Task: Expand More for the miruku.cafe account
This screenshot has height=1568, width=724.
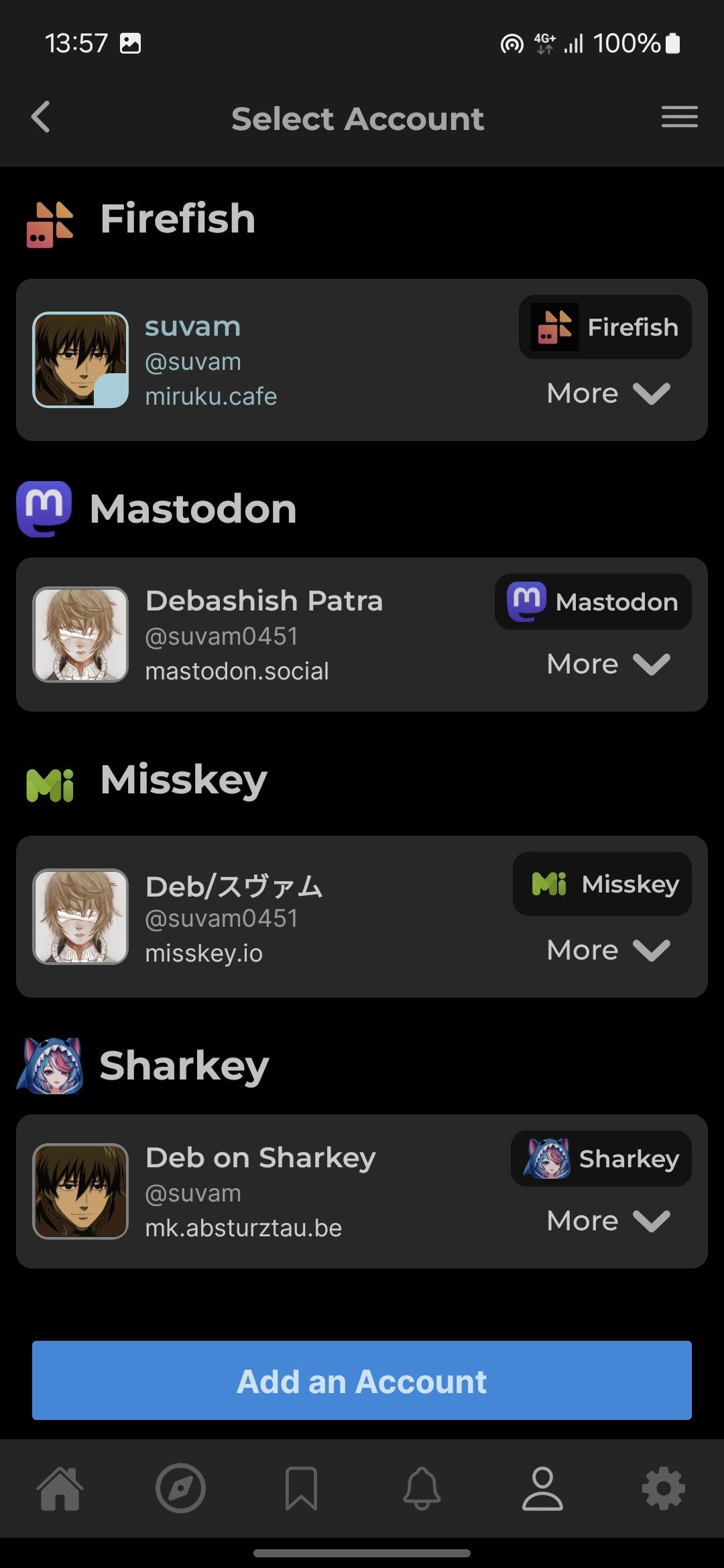Action: (x=608, y=393)
